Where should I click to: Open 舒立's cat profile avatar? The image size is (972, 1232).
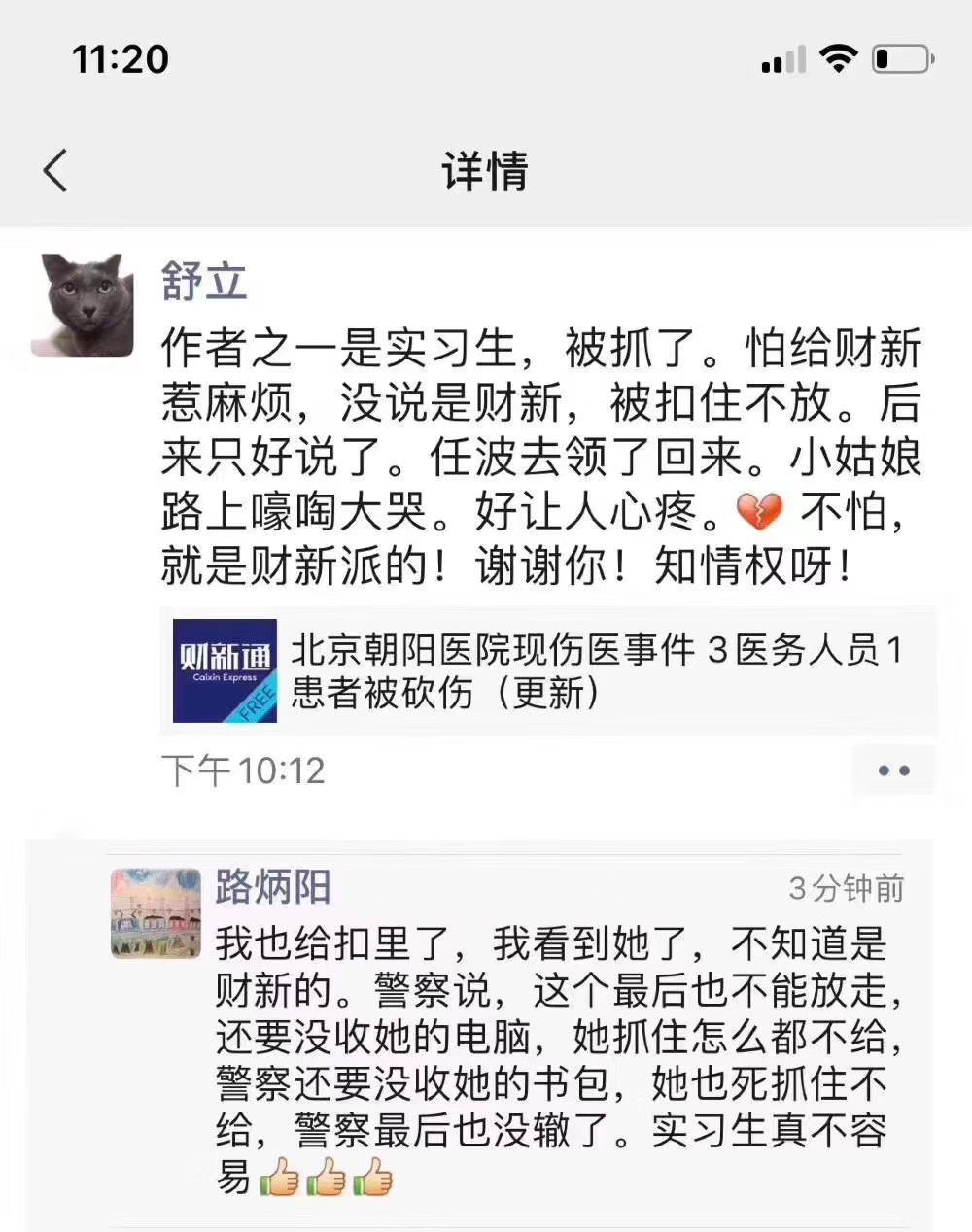point(83,305)
